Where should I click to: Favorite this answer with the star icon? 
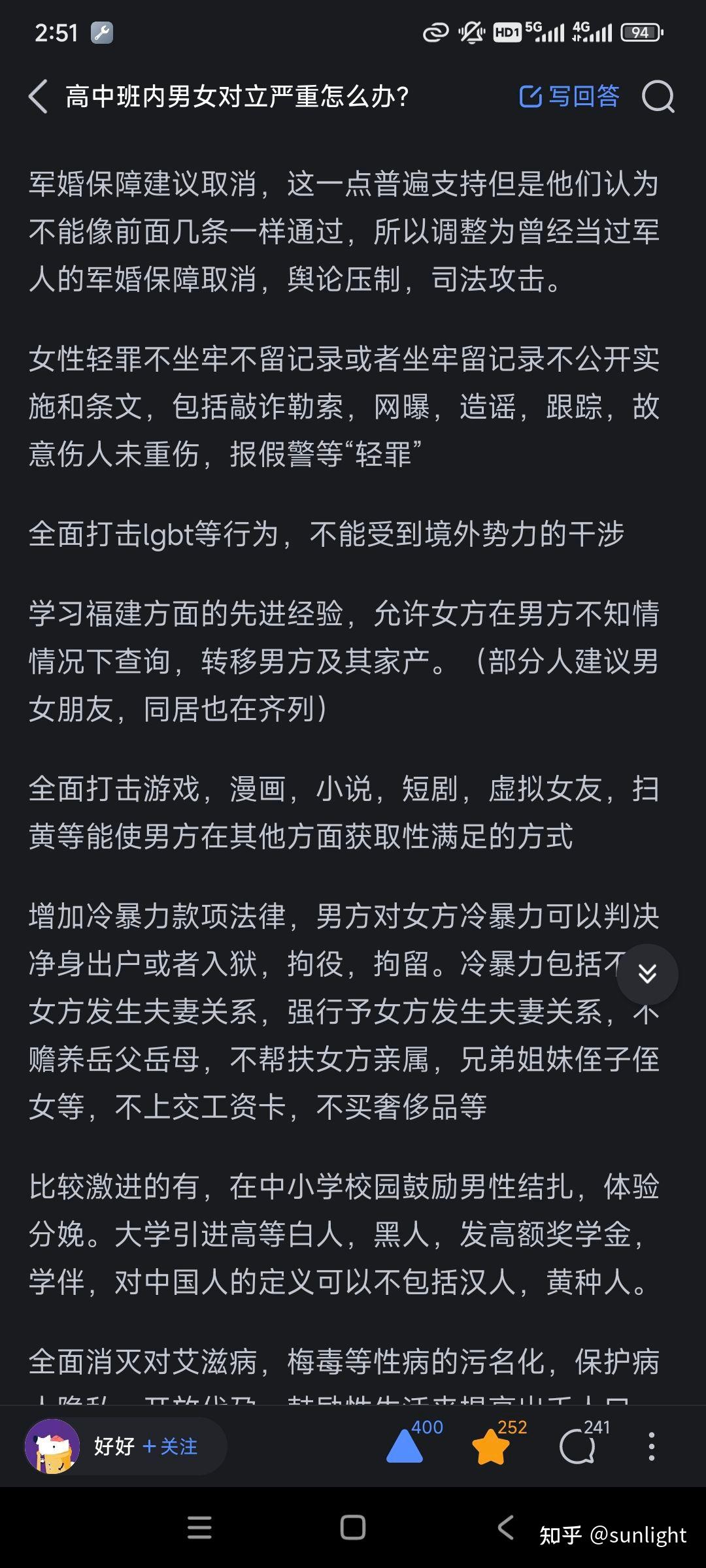click(490, 1446)
